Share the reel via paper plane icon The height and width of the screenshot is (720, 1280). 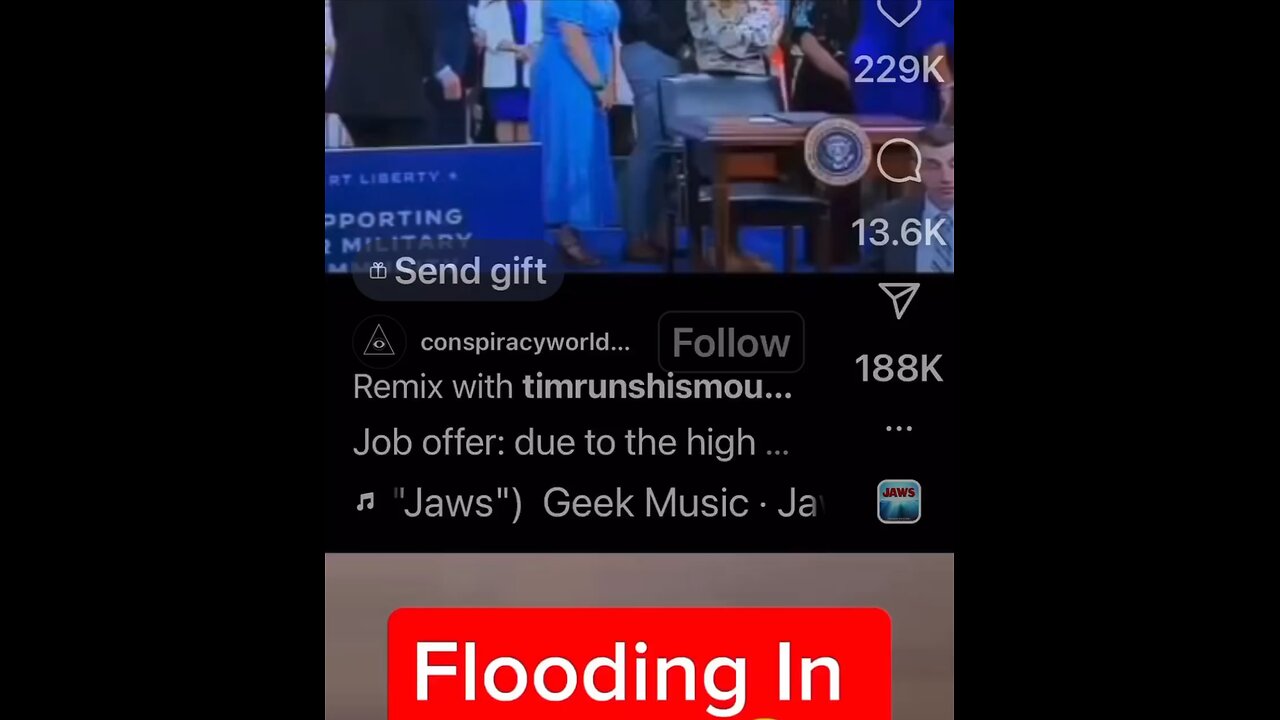click(x=898, y=301)
